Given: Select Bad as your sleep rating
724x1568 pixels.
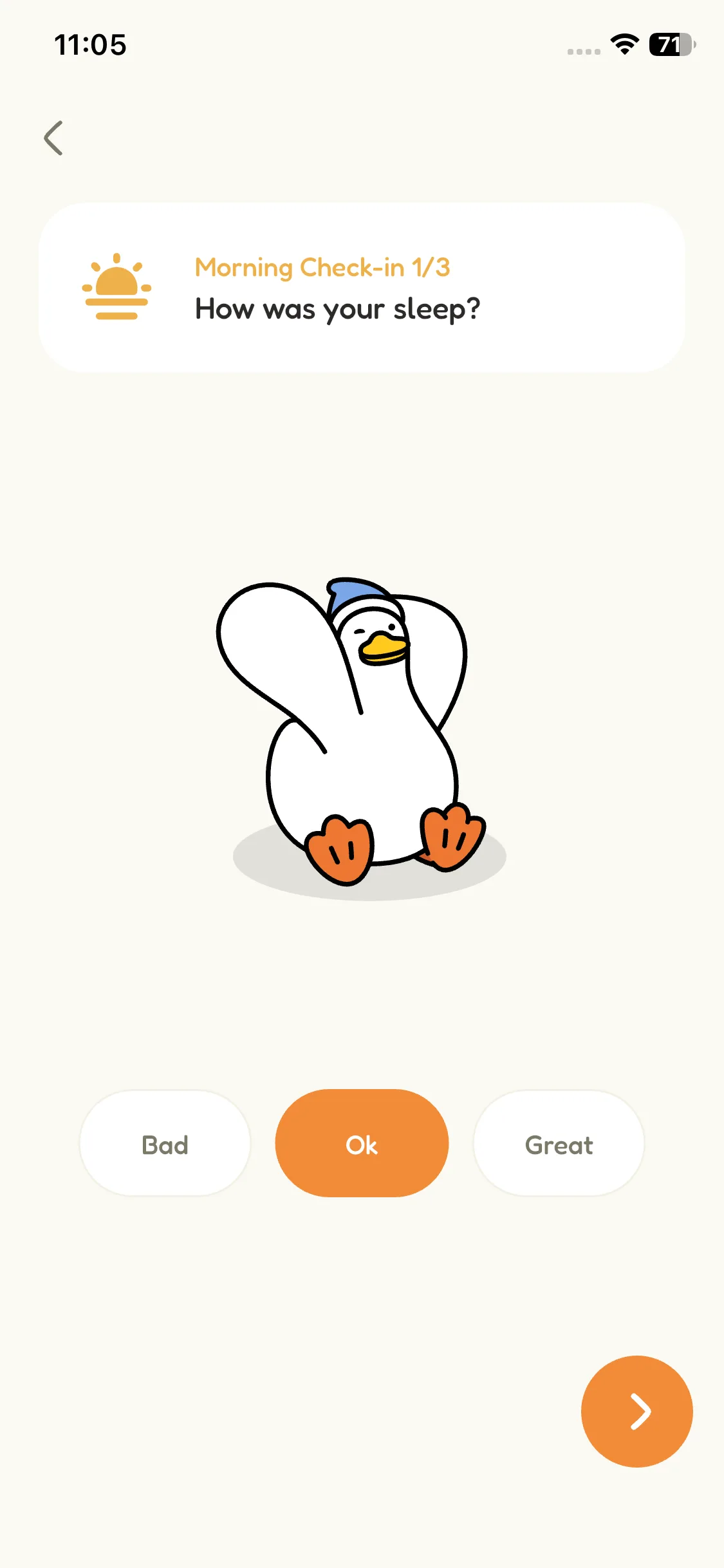Looking at the screenshot, I should tap(165, 1144).
